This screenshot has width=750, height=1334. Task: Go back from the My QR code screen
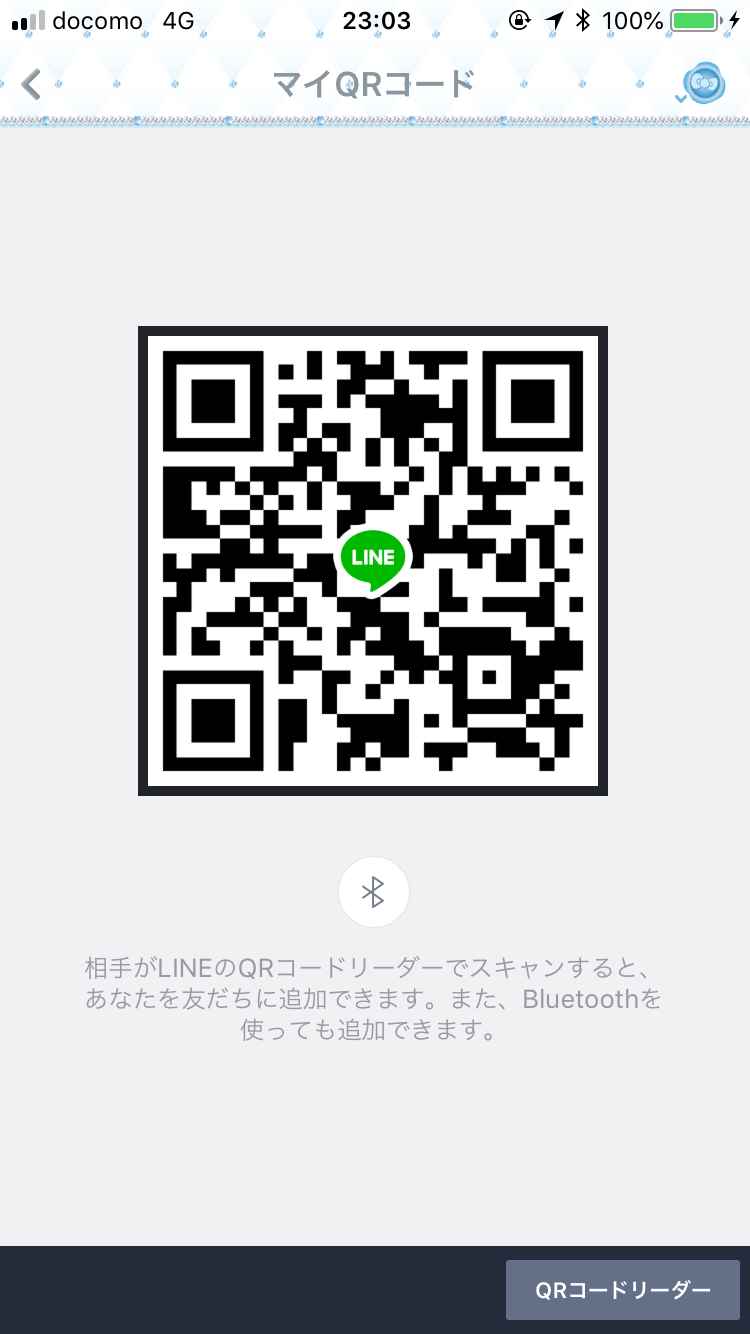32,85
